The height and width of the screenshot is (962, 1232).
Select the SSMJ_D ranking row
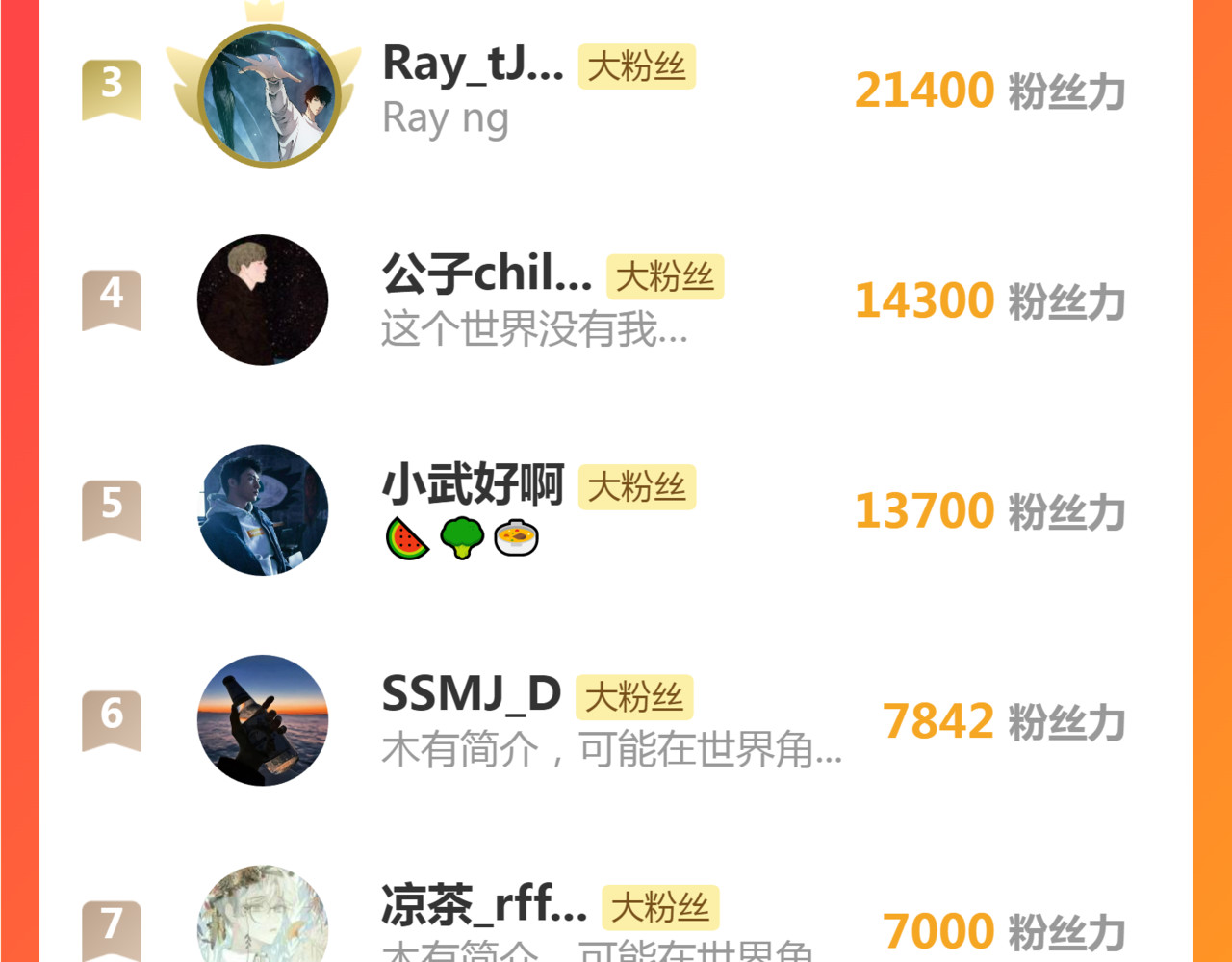click(x=471, y=694)
